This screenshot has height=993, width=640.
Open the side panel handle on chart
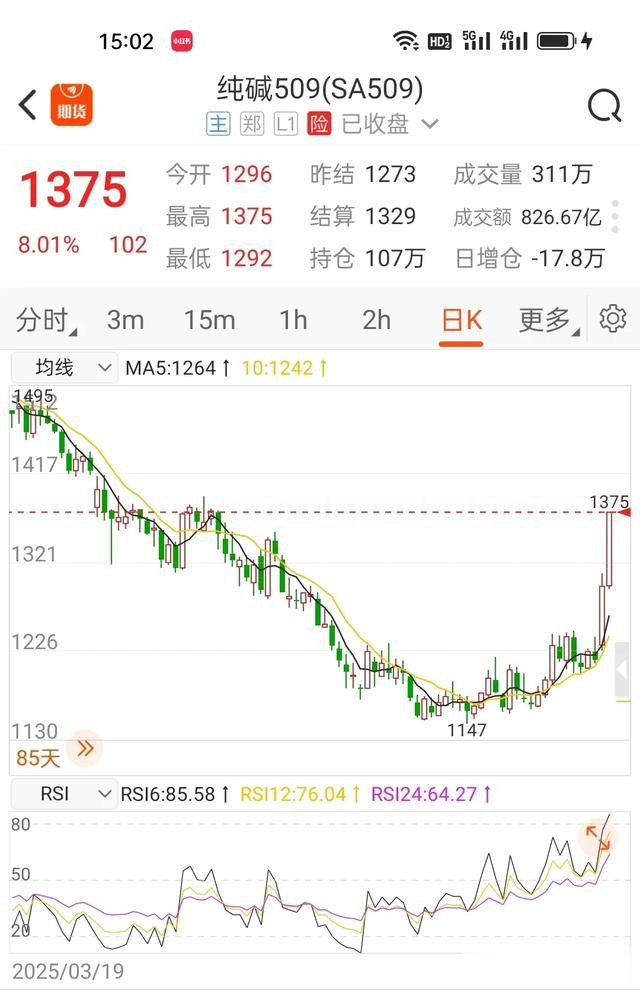click(623, 675)
